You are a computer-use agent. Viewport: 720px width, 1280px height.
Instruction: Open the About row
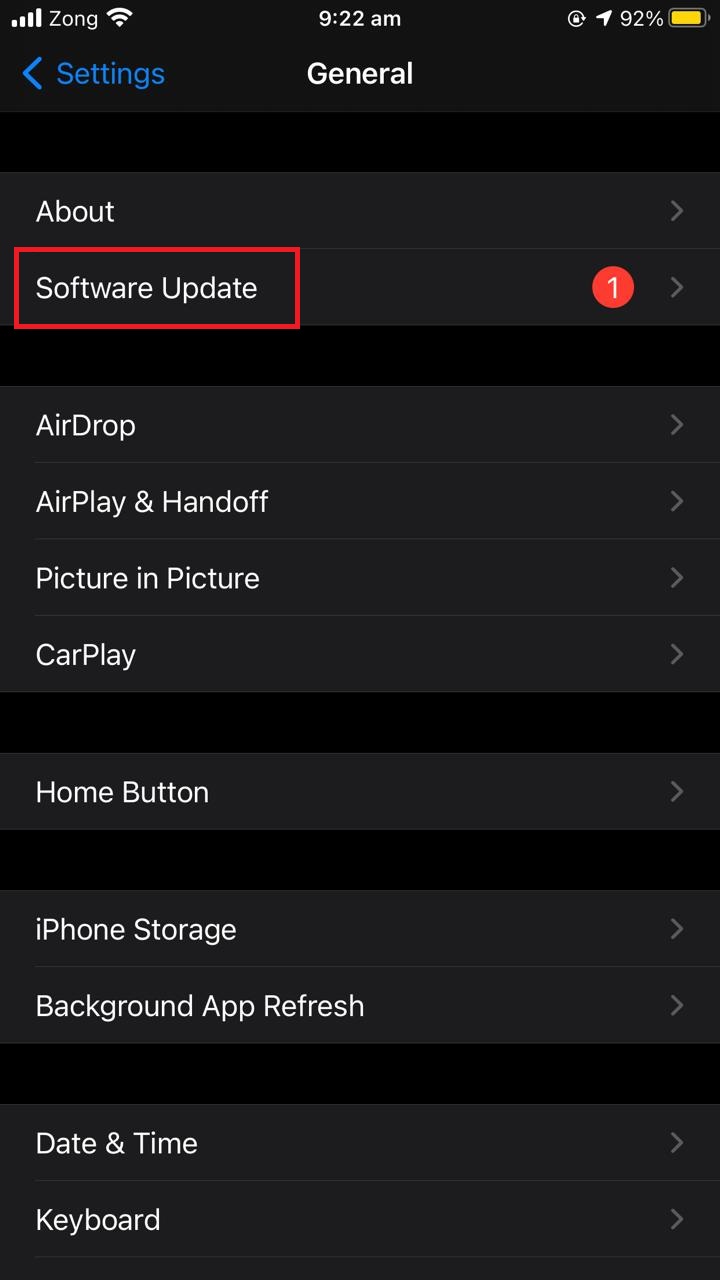pos(360,211)
